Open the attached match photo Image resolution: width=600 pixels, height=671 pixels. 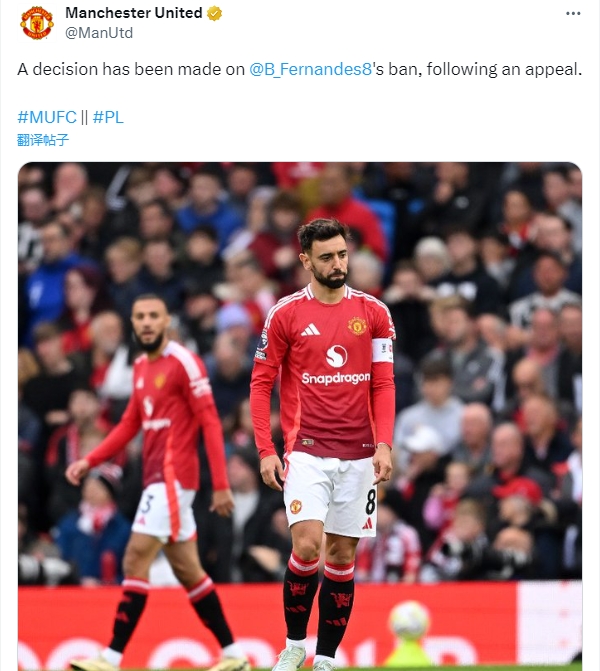pos(300,415)
